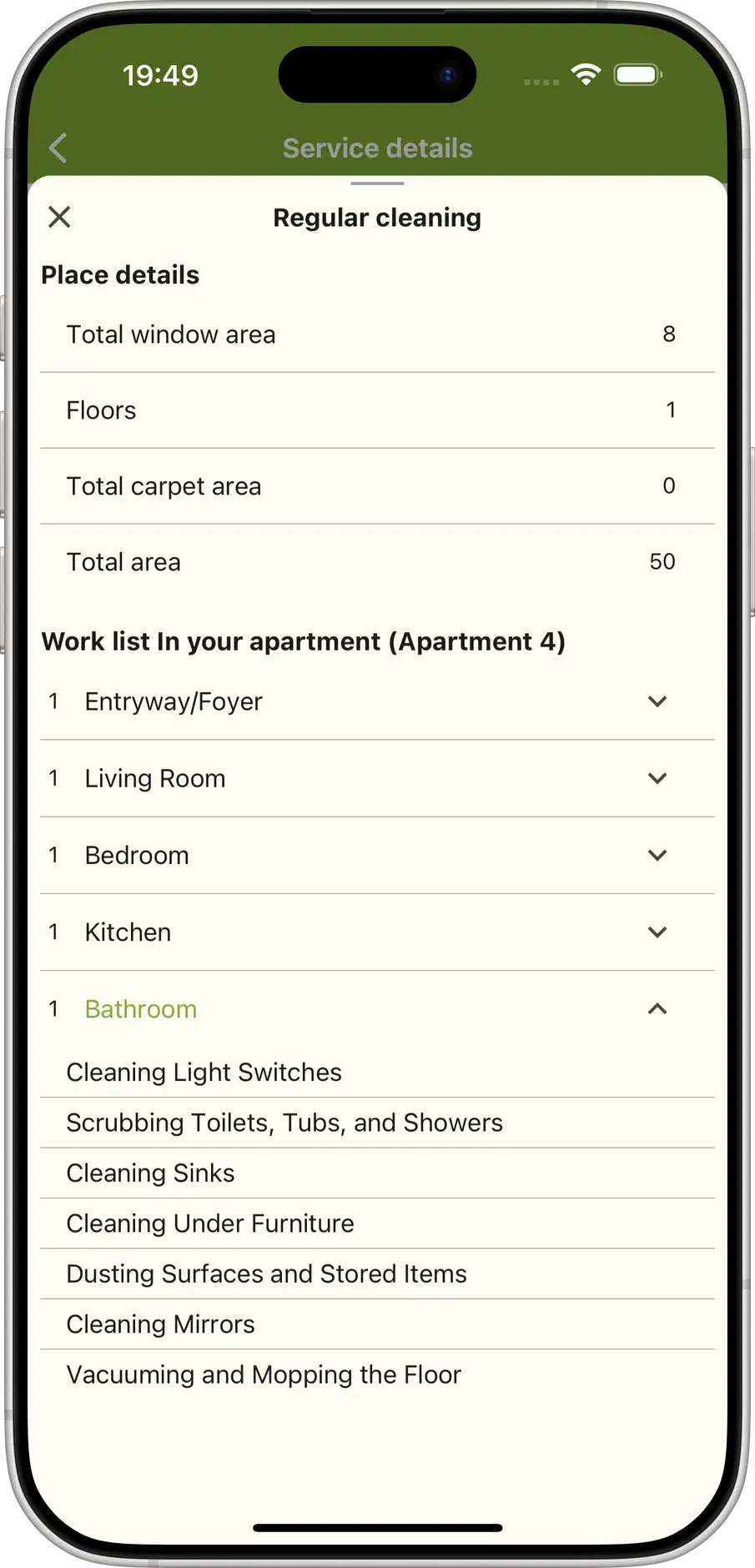Select the Service details header title
The height and width of the screenshot is (1568, 755).
pos(377,148)
